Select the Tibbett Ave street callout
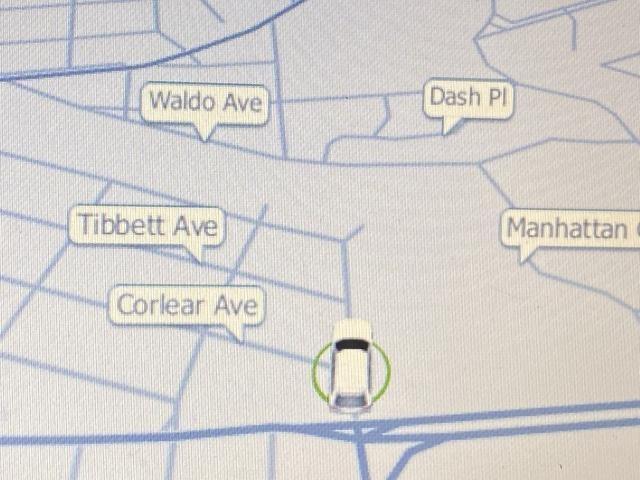The image size is (640, 480). point(148,226)
